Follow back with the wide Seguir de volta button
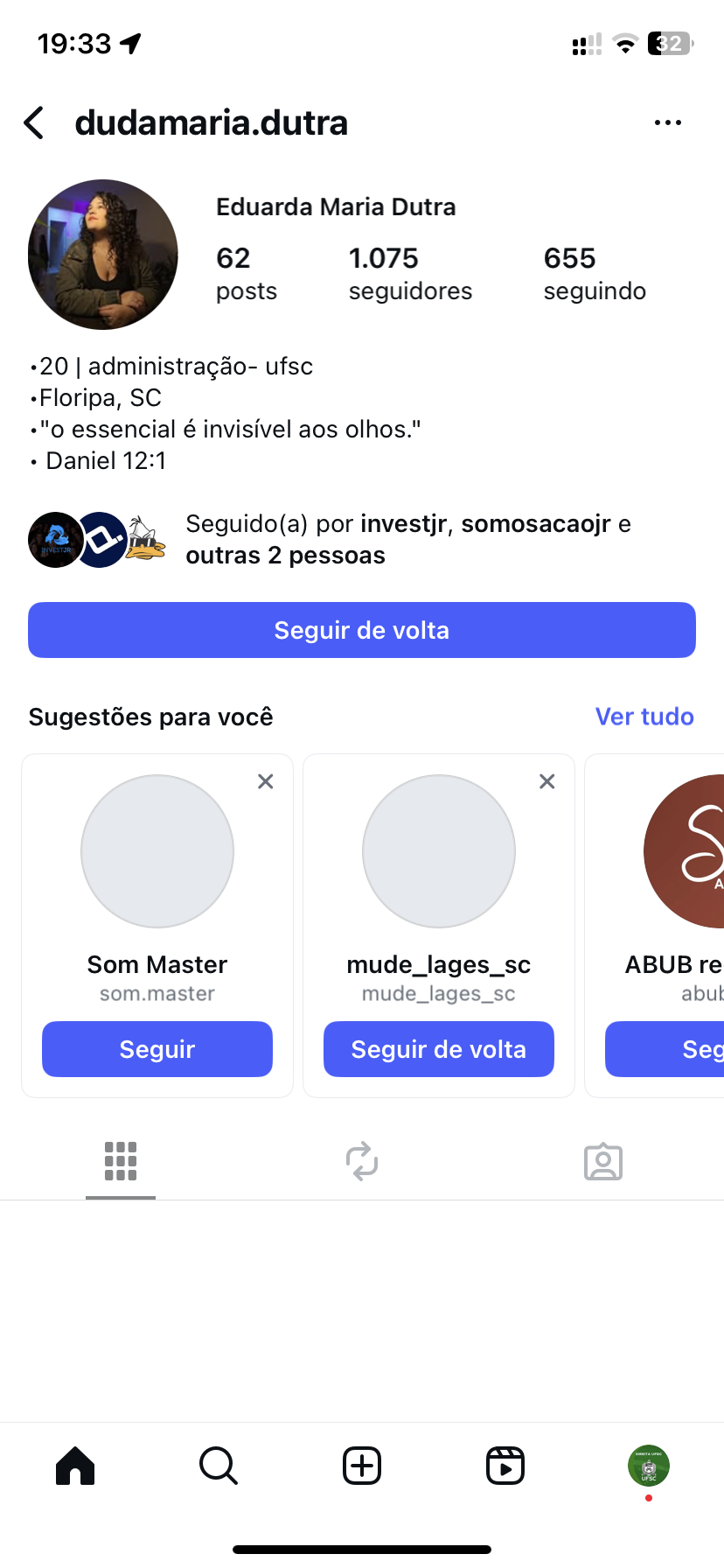 (362, 630)
